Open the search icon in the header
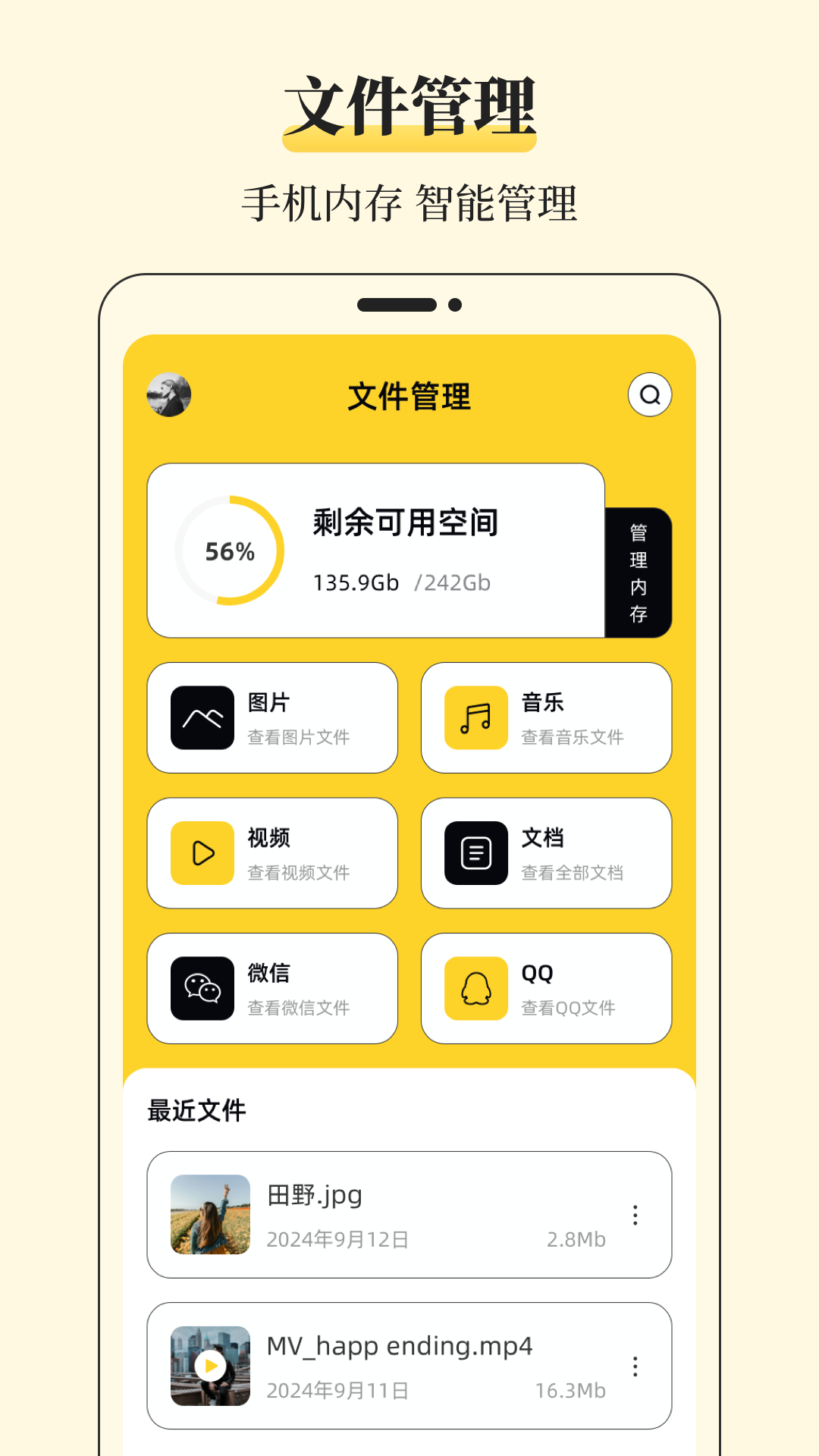Image resolution: width=819 pixels, height=1456 pixels. click(x=650, y=395)
